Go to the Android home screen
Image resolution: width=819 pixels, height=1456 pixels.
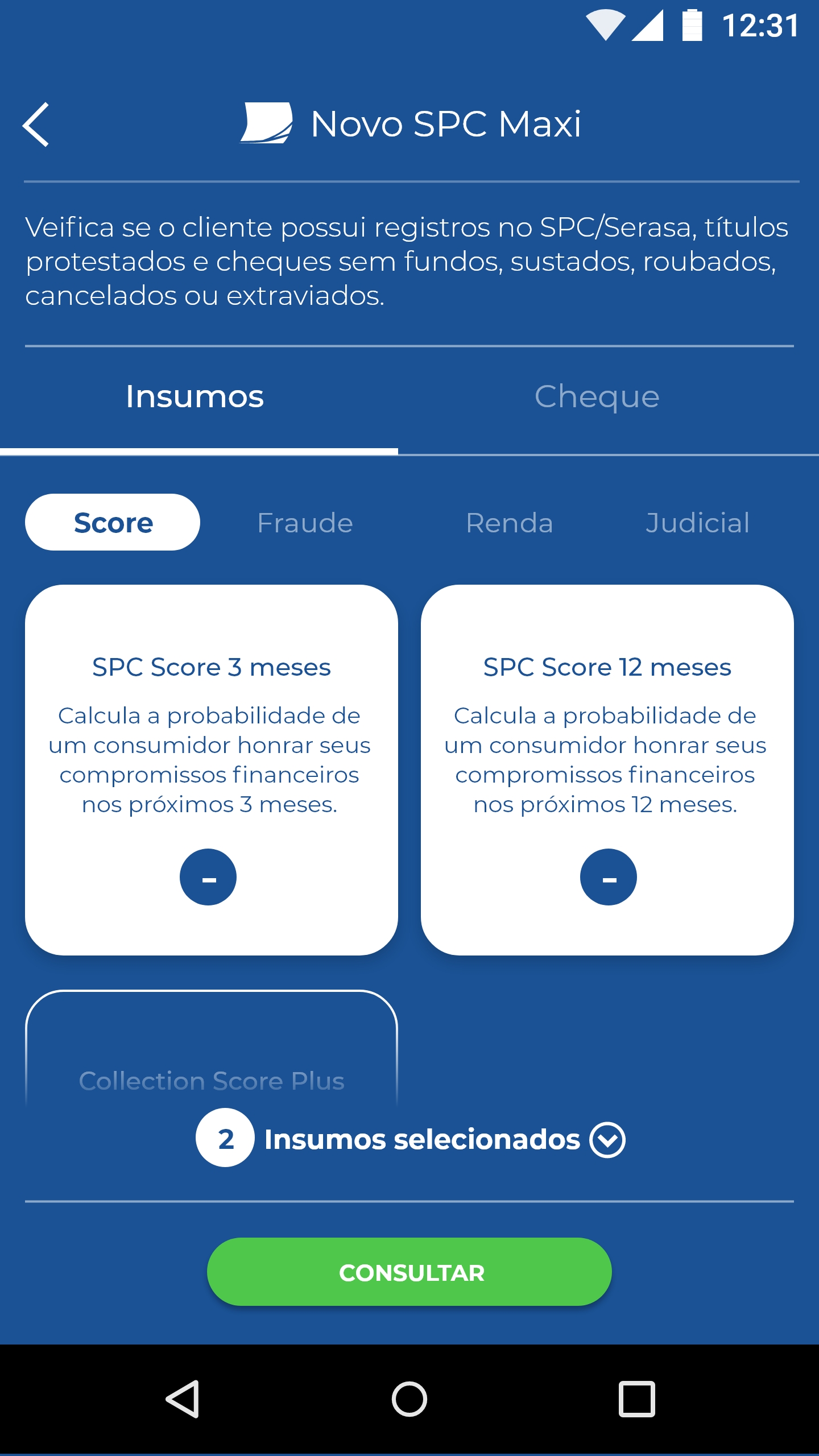[x=409, y=1399]
